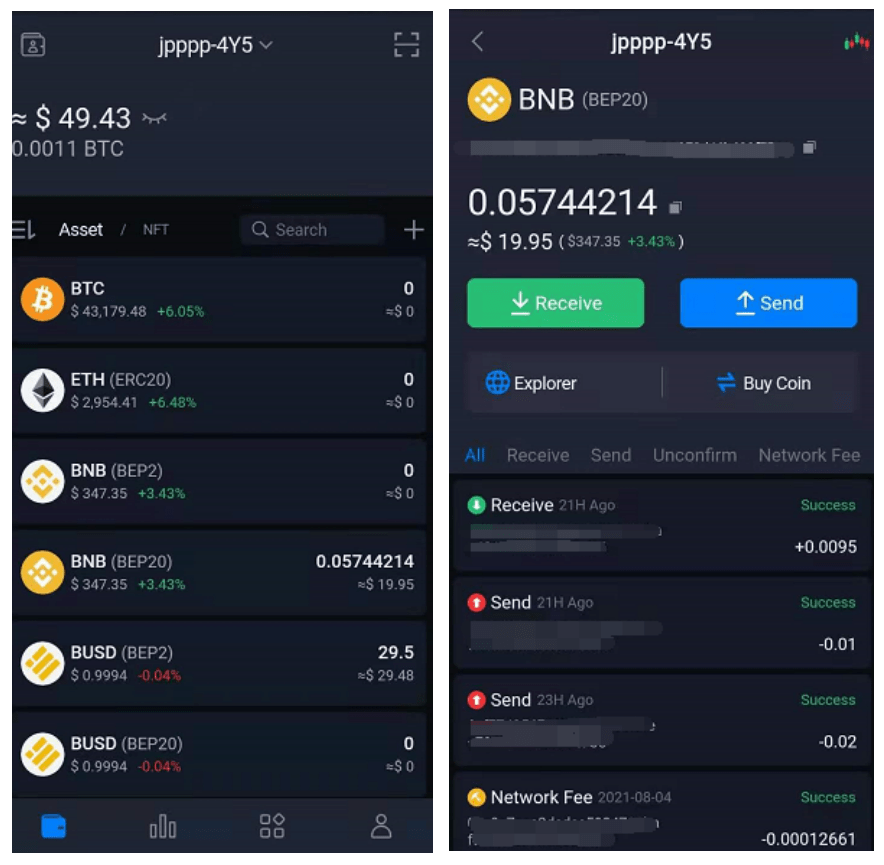Image resolution: width=884 pixels, height=865 pixels.
Task: Open the Receive +0.0095 transaction
Action: coord(662,527)
